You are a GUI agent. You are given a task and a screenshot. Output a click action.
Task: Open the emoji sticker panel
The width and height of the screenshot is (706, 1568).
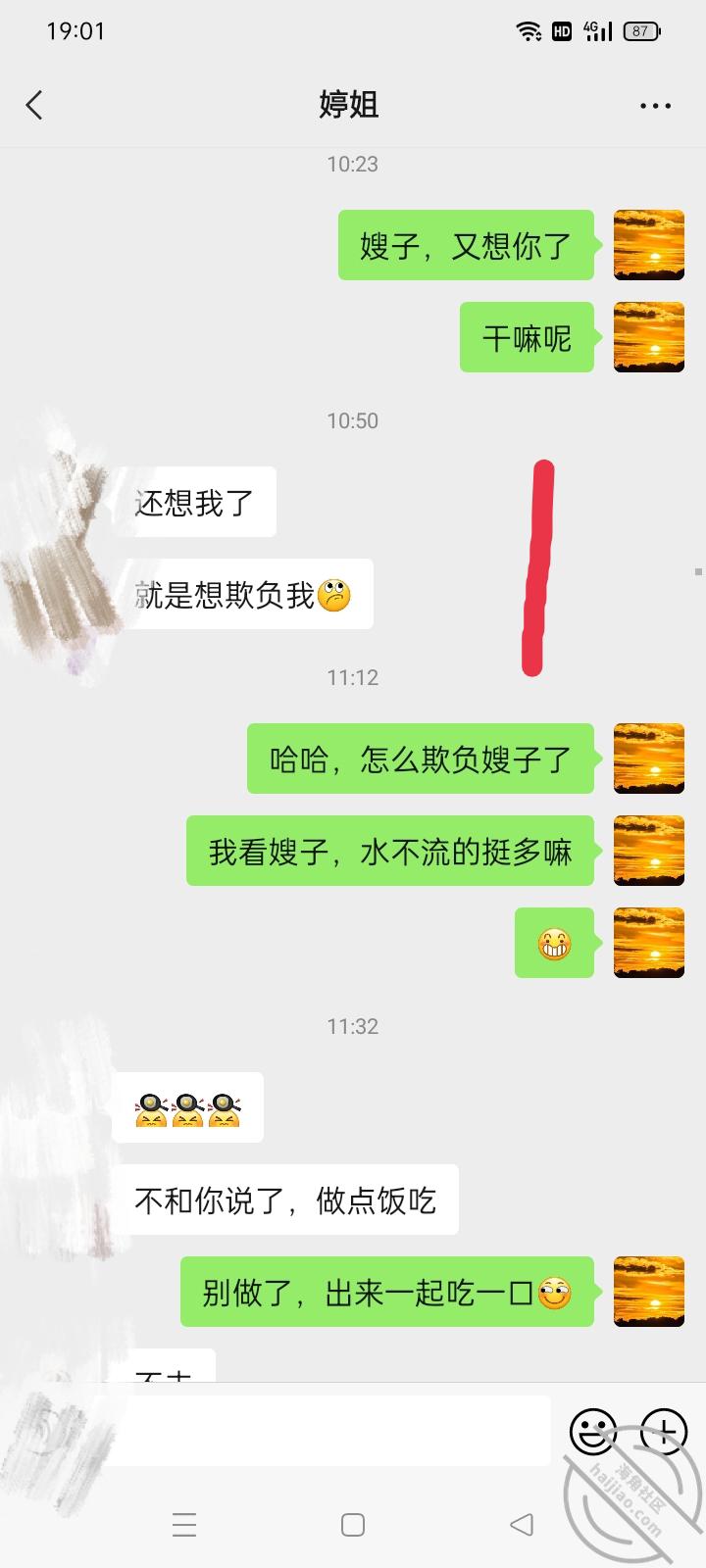[x=593, y=1432]
